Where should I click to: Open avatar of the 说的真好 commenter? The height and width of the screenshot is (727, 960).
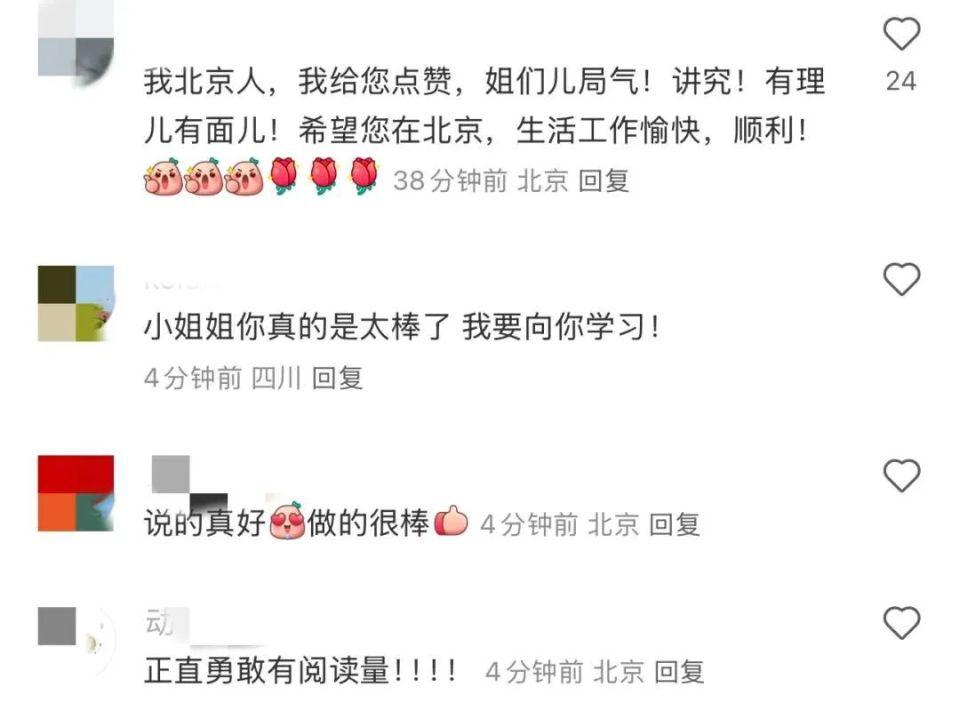pyautogui.click(x=76, y=493)
